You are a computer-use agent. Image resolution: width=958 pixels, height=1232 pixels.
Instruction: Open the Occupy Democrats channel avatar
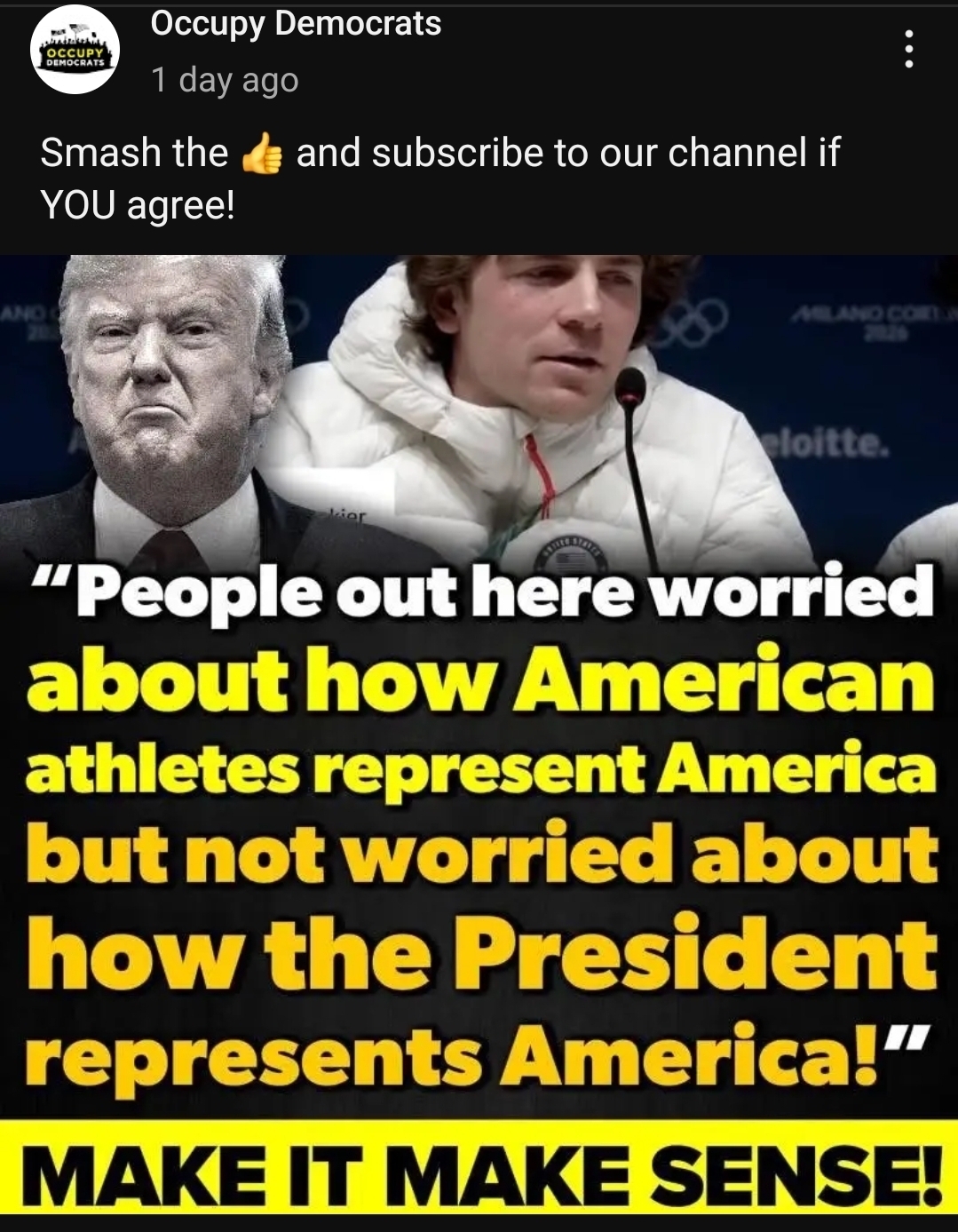click(x=75, y=51)
